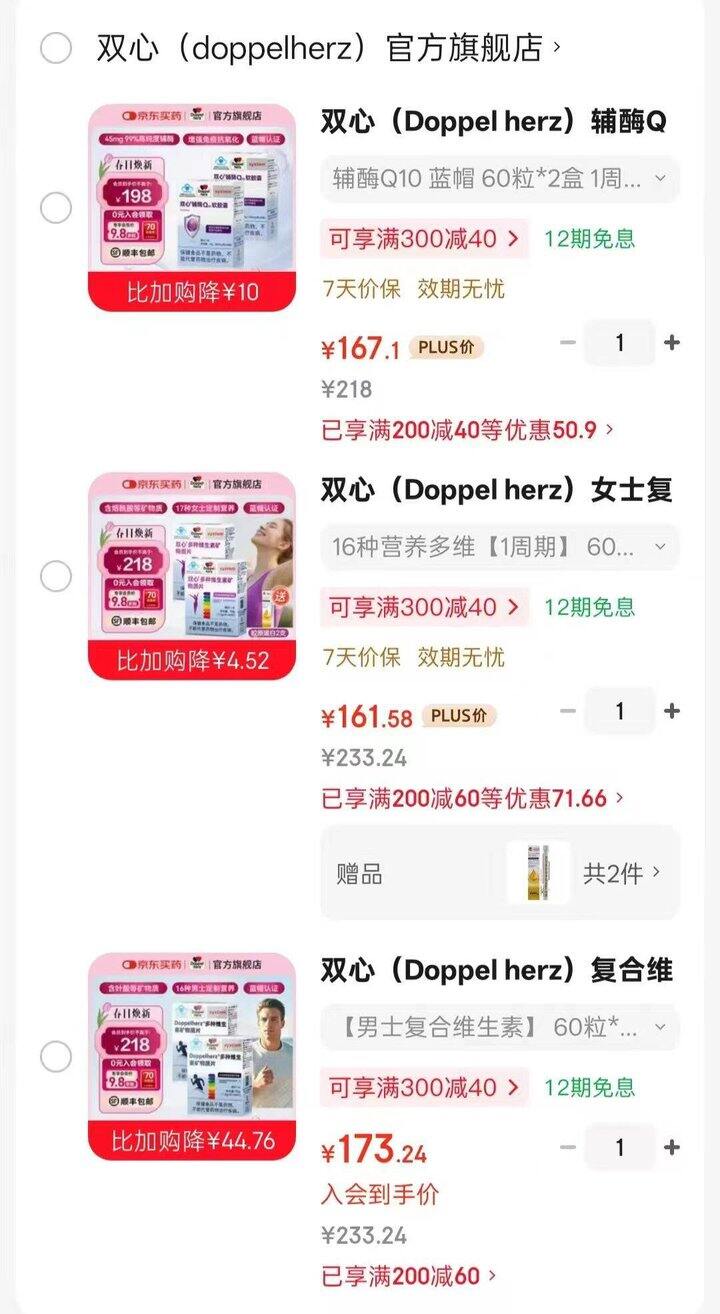Select the 女士复合维生素 product checkbox

coord(56,576)
